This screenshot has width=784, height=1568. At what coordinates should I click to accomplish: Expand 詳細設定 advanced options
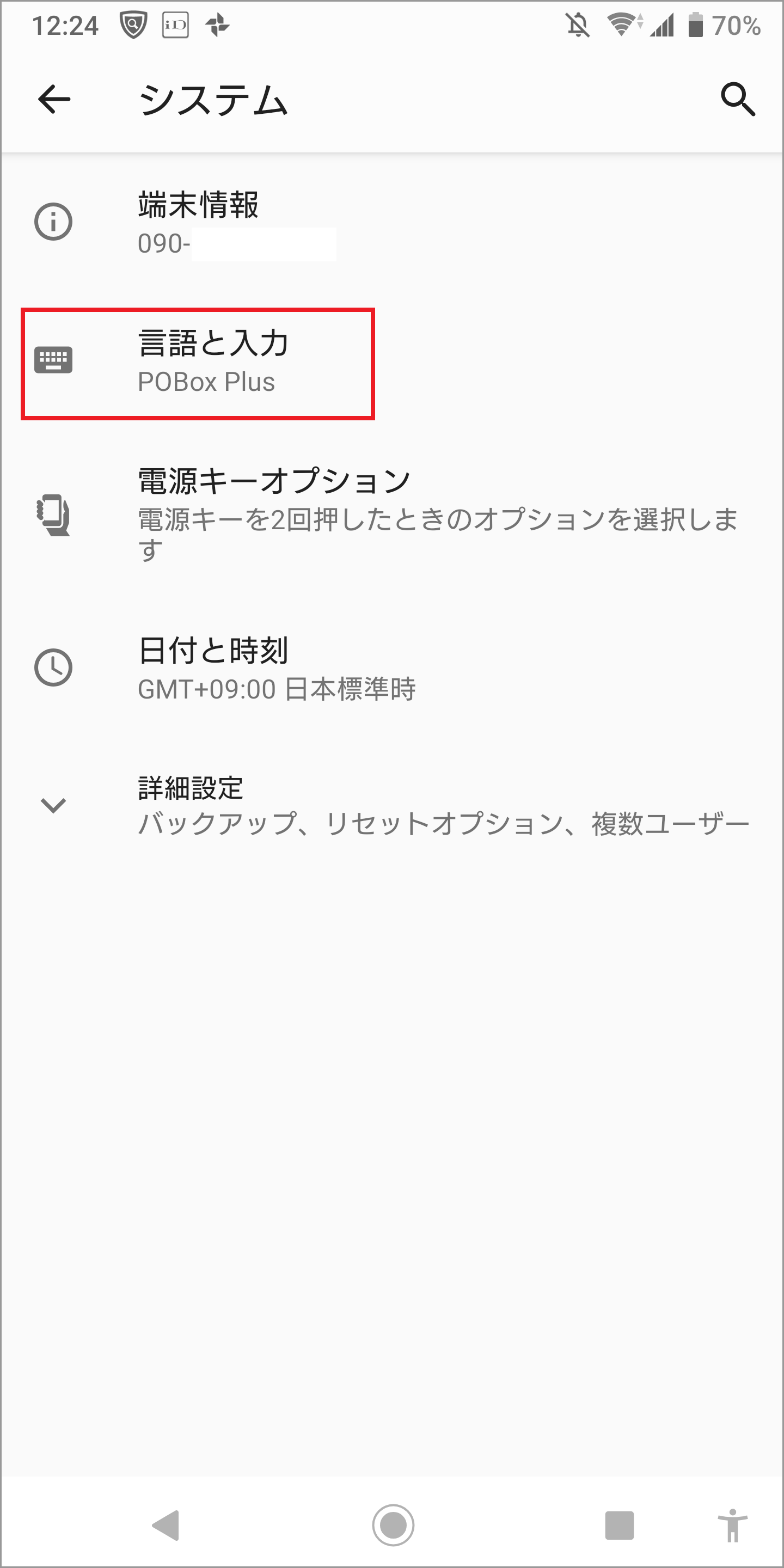tap(190, 804)
